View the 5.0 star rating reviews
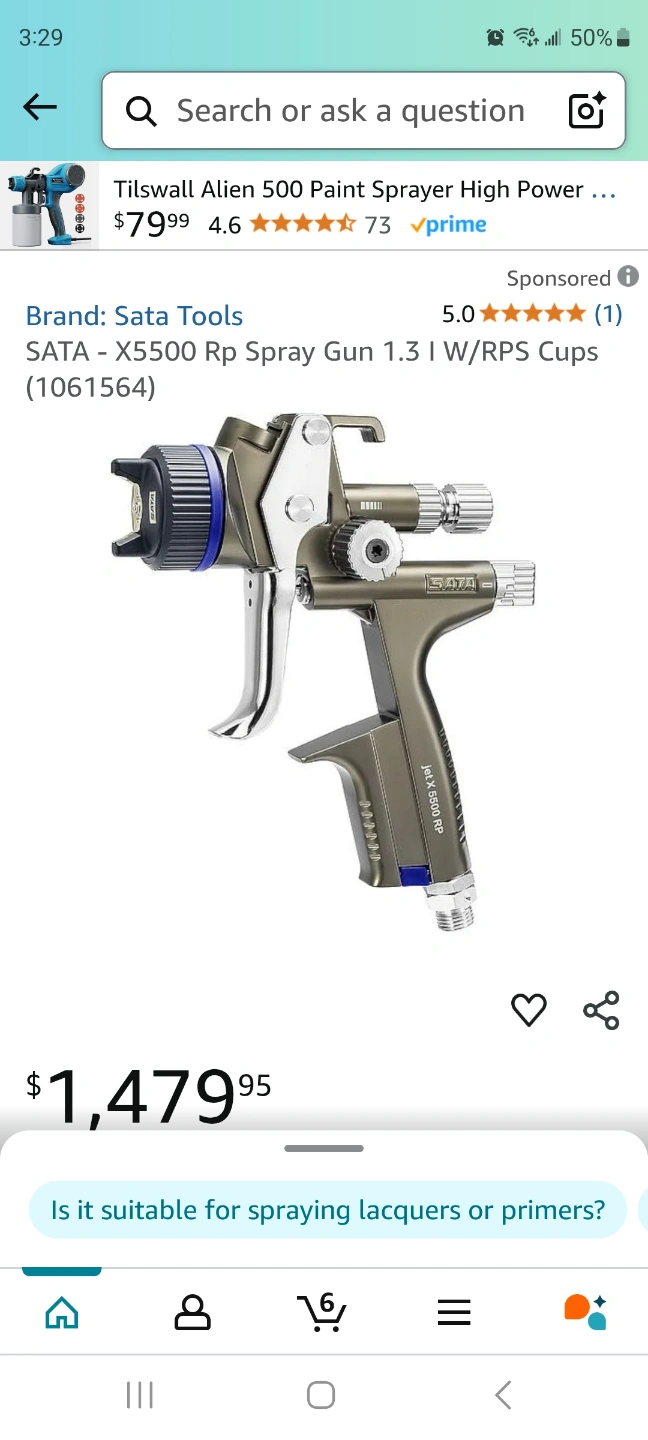Screen dimensions: 648x1440 coord(532,314)
